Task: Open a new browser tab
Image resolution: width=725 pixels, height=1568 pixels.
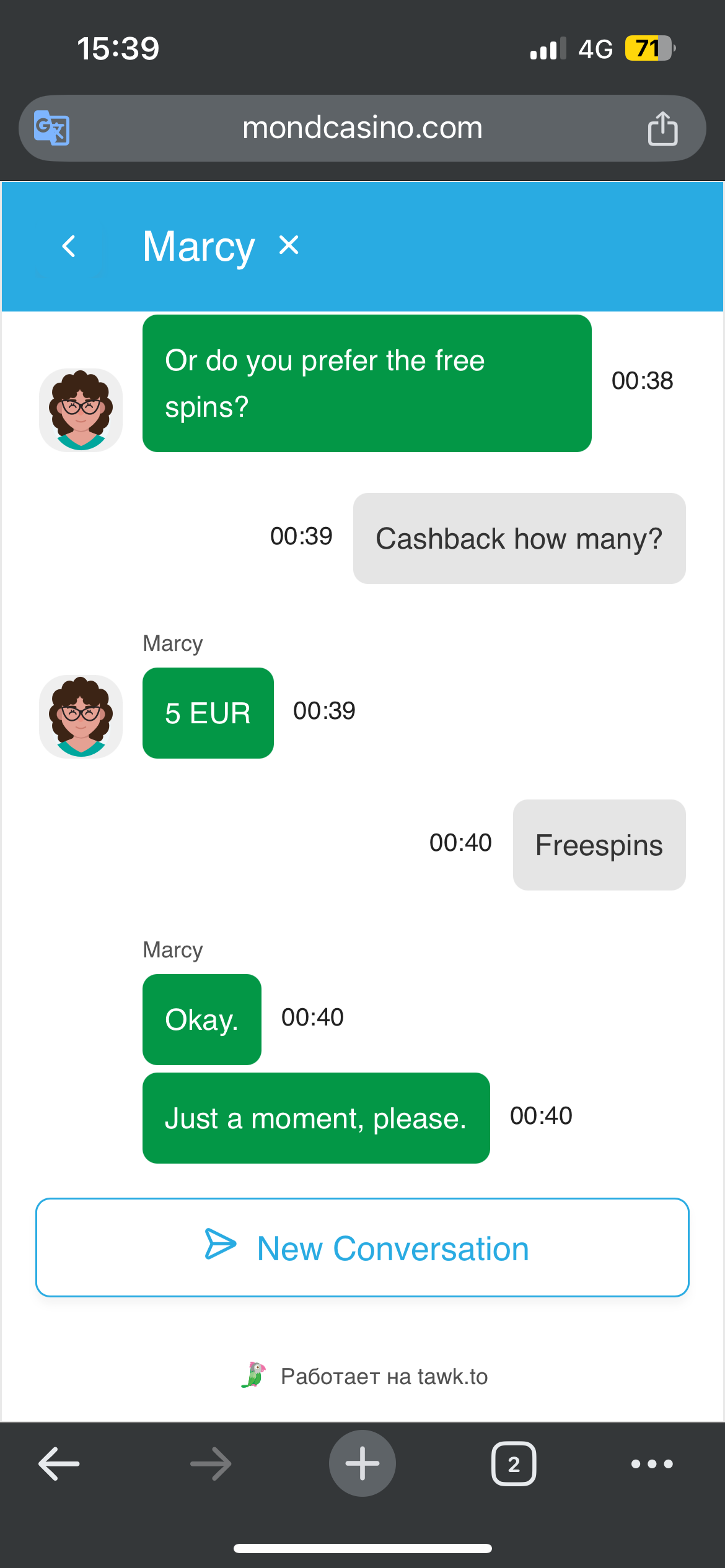Action: pos(362,1464)
